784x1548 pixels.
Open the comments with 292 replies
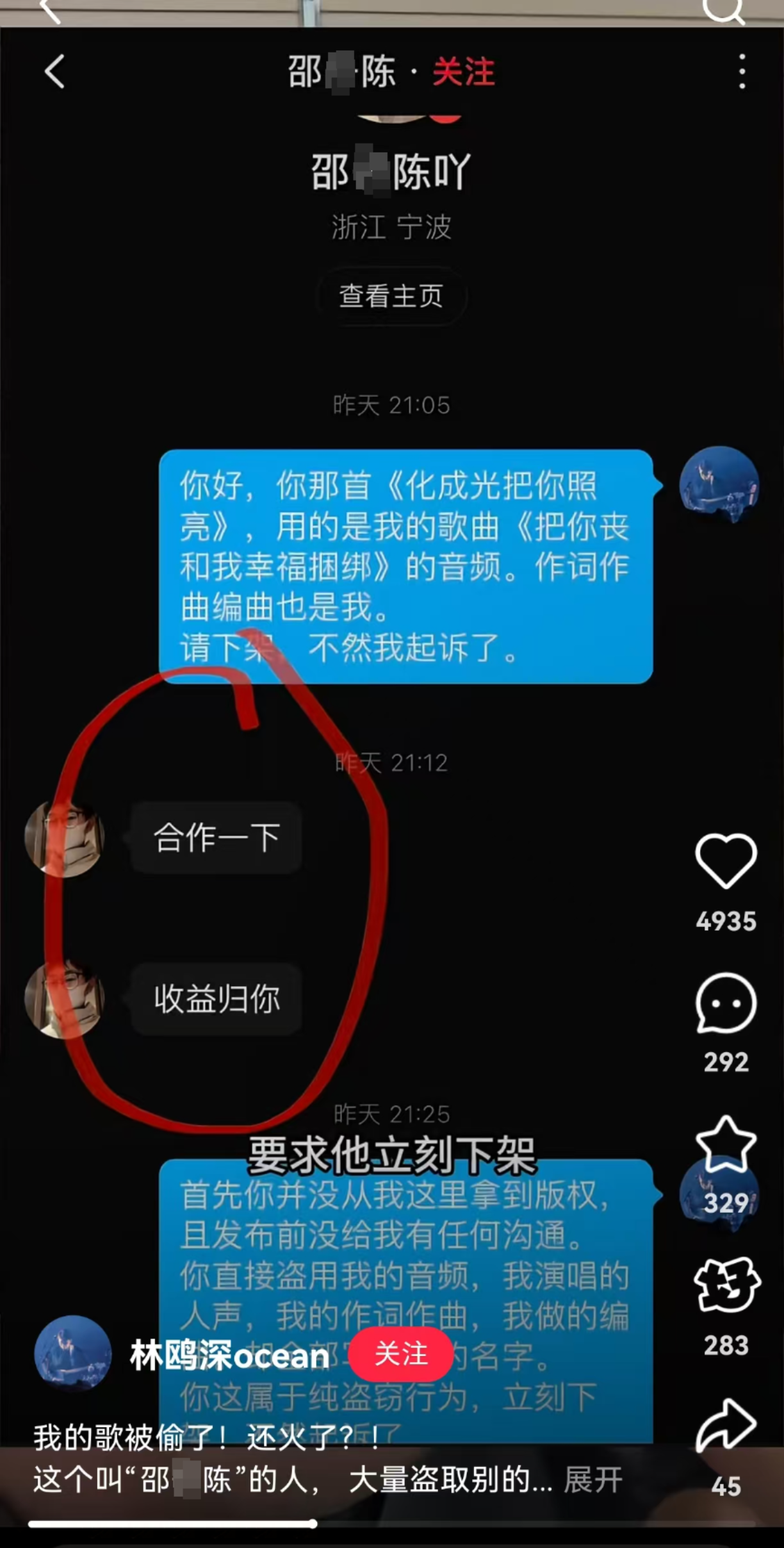(726, 1003)
